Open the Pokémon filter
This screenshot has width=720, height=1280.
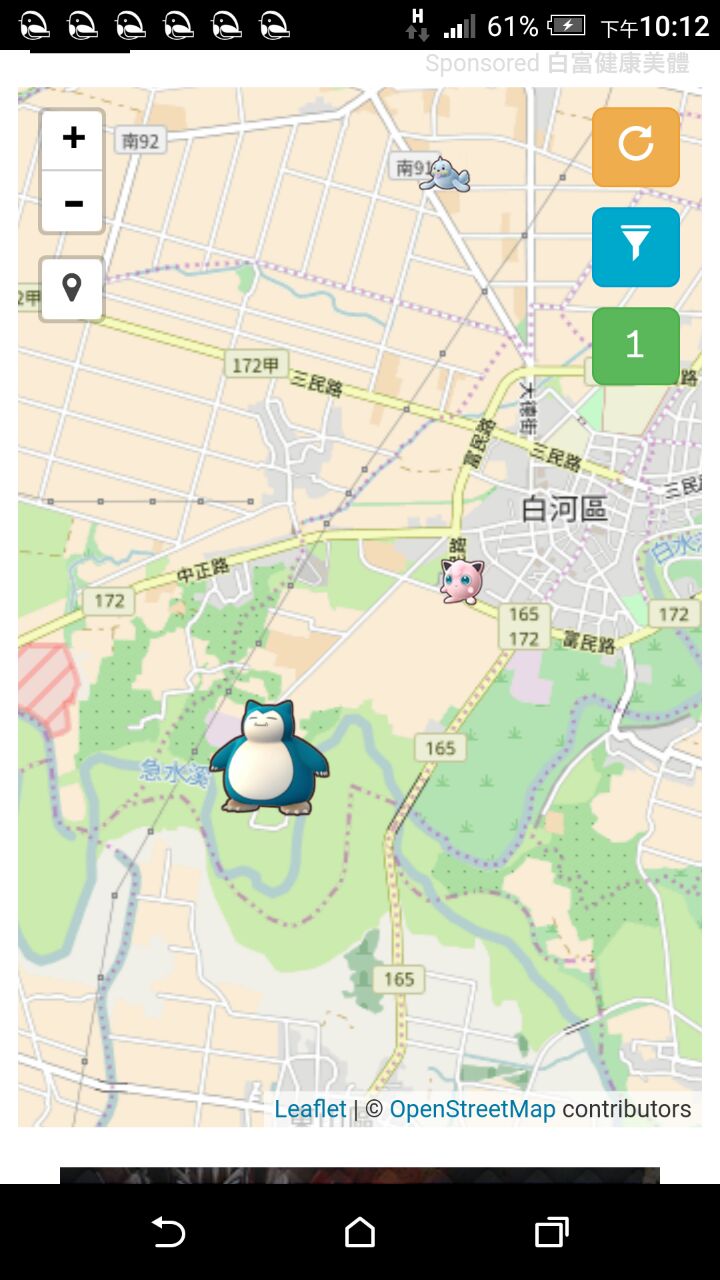635,246
